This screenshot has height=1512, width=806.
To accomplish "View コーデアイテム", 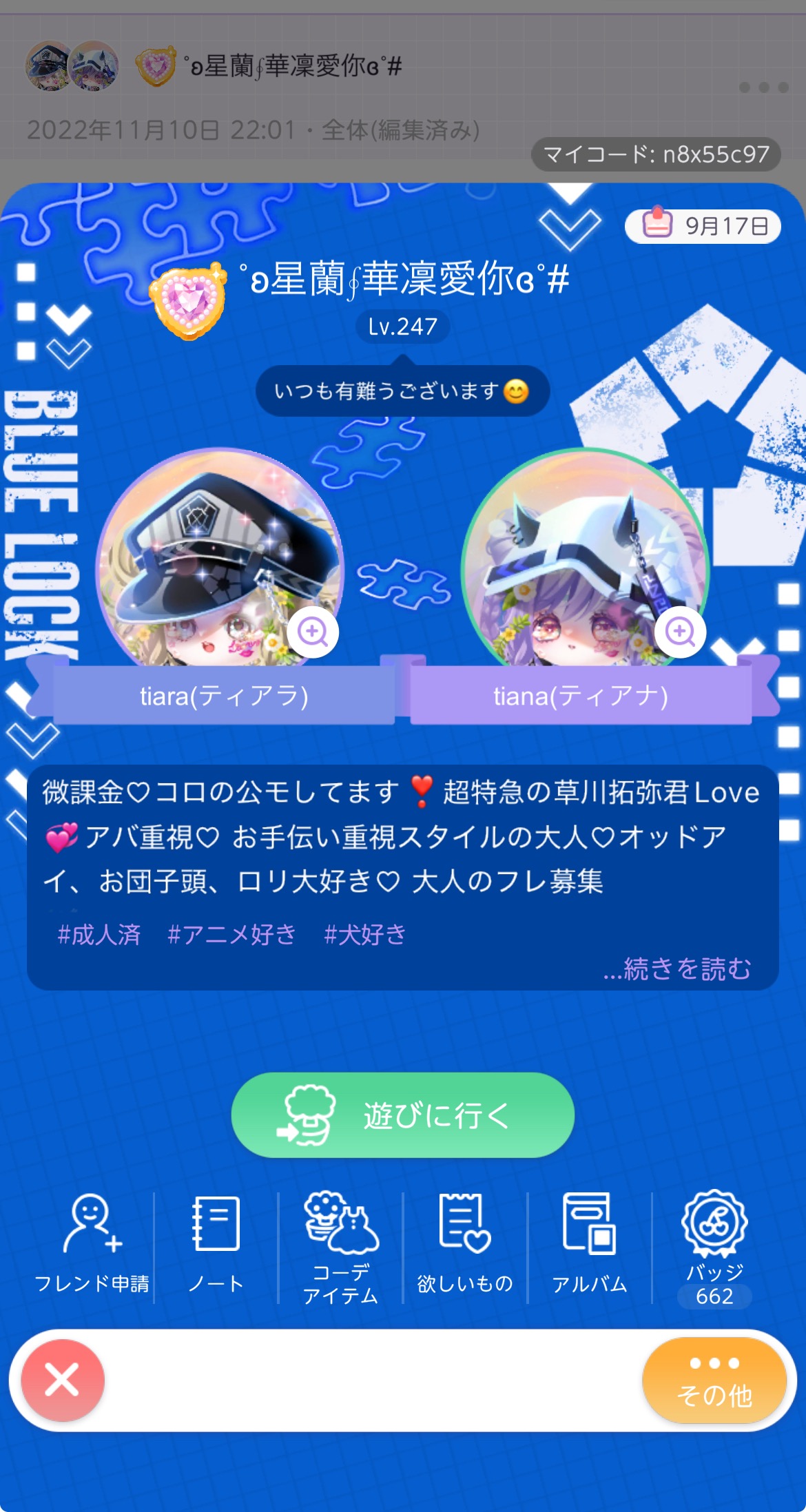I will pyautogui.click(x=341, y=1247).
